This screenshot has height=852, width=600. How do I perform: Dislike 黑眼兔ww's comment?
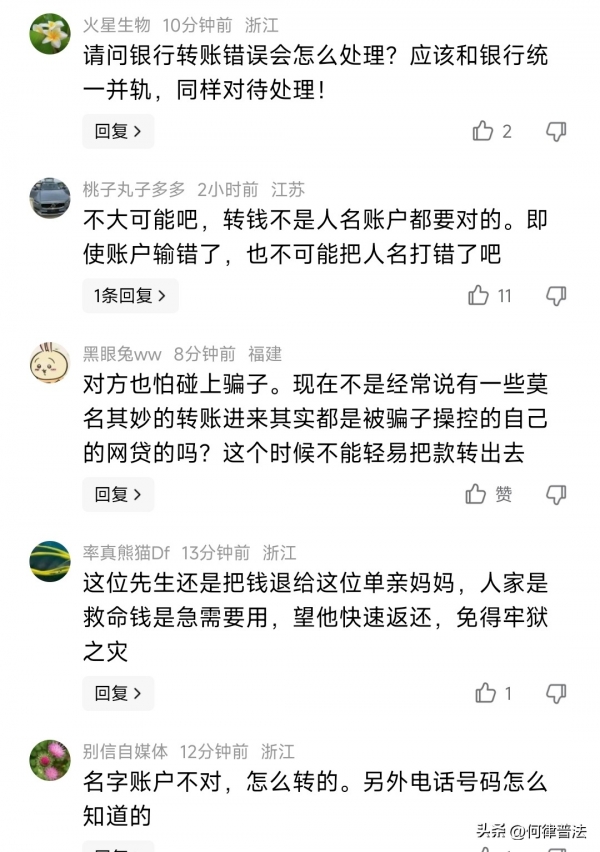(556, 494)
